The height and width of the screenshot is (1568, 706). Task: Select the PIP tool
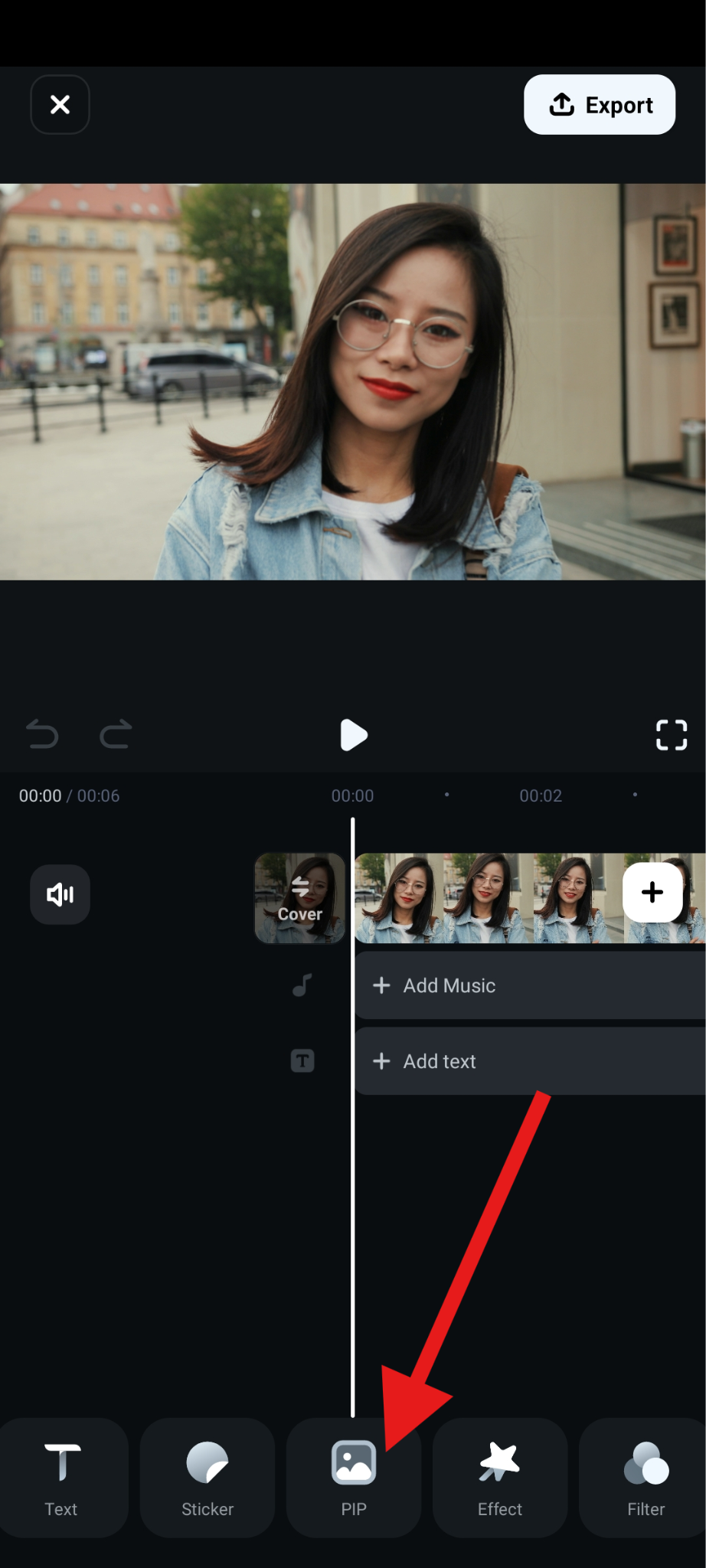click(353, 1478)
